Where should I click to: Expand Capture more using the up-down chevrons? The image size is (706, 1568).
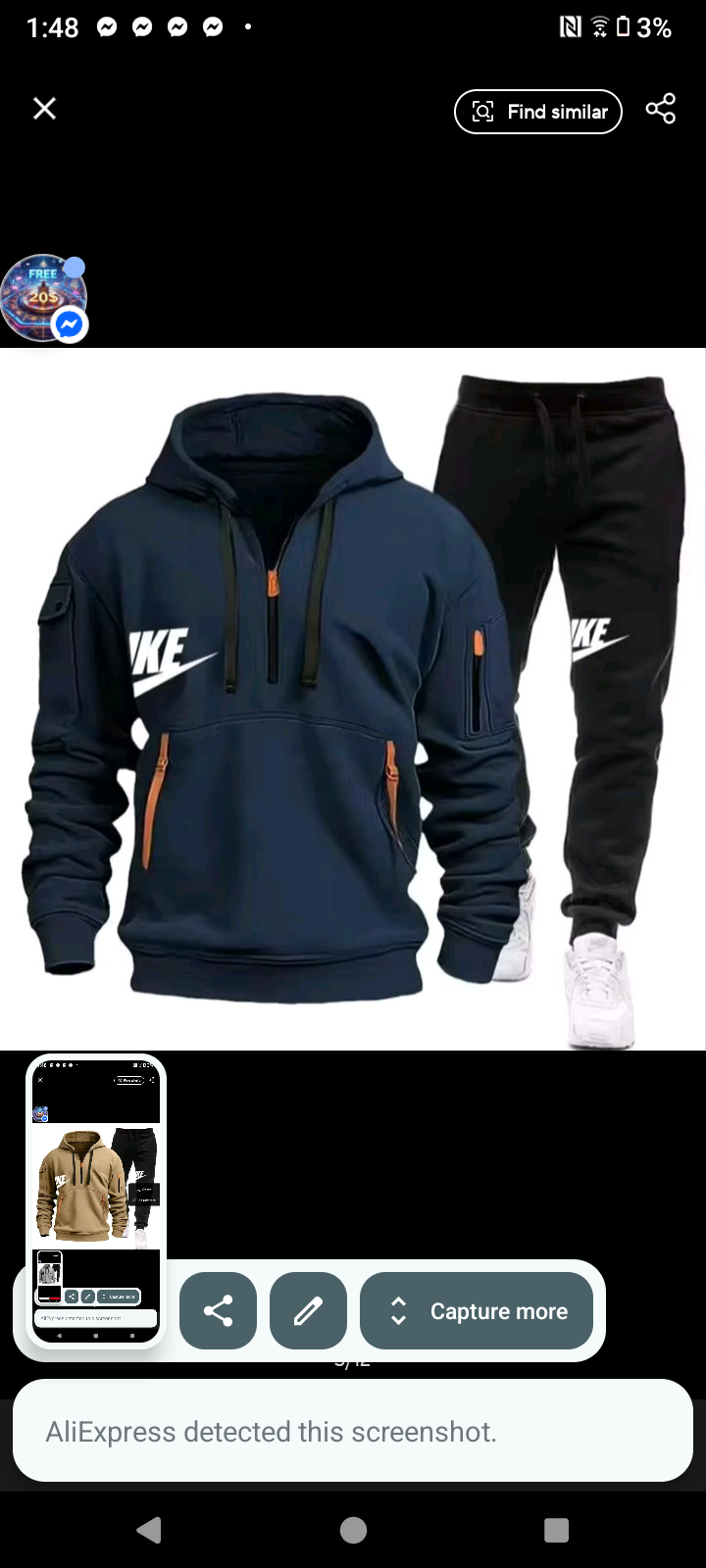(x=398, y=1310)
